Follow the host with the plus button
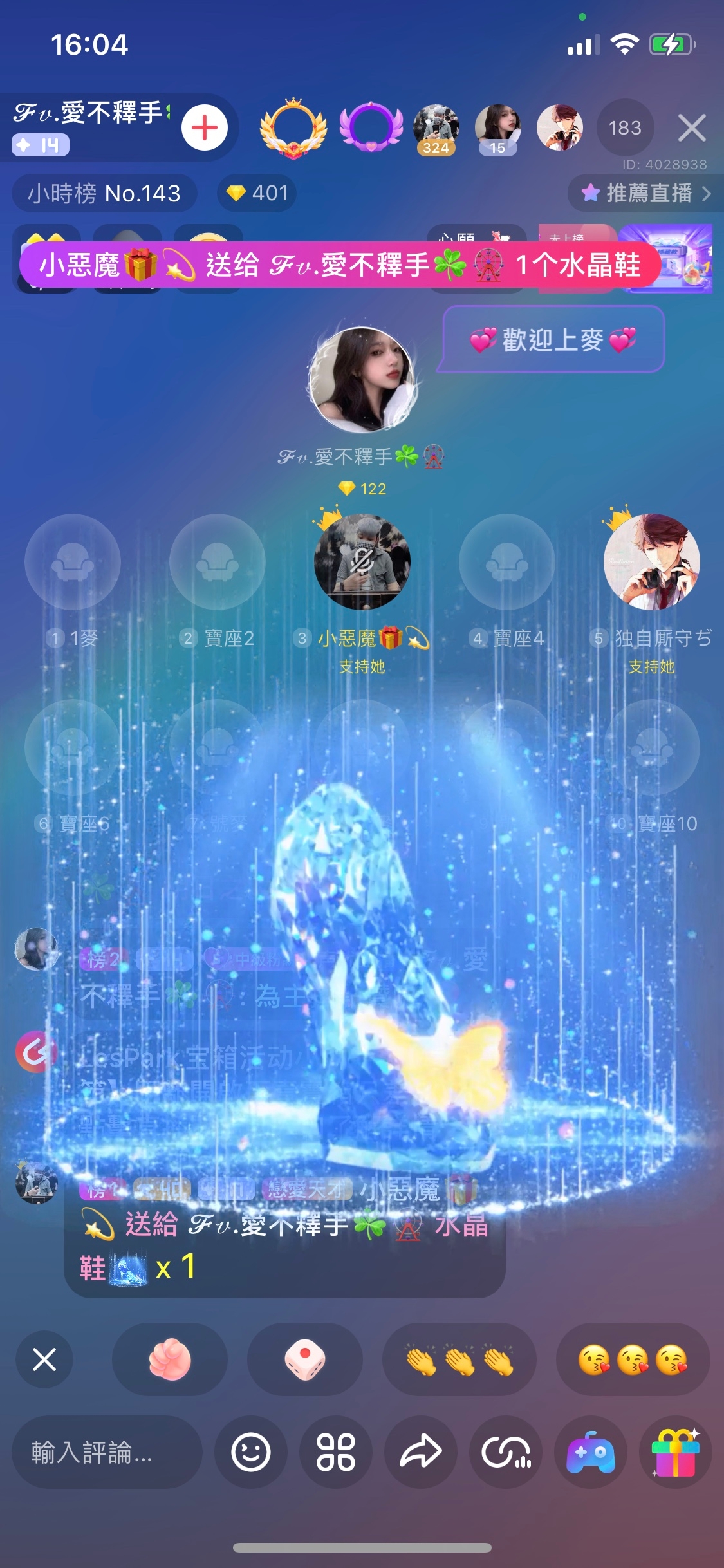The width and height of the screenshot is (724, 1568). coord(205,127)
